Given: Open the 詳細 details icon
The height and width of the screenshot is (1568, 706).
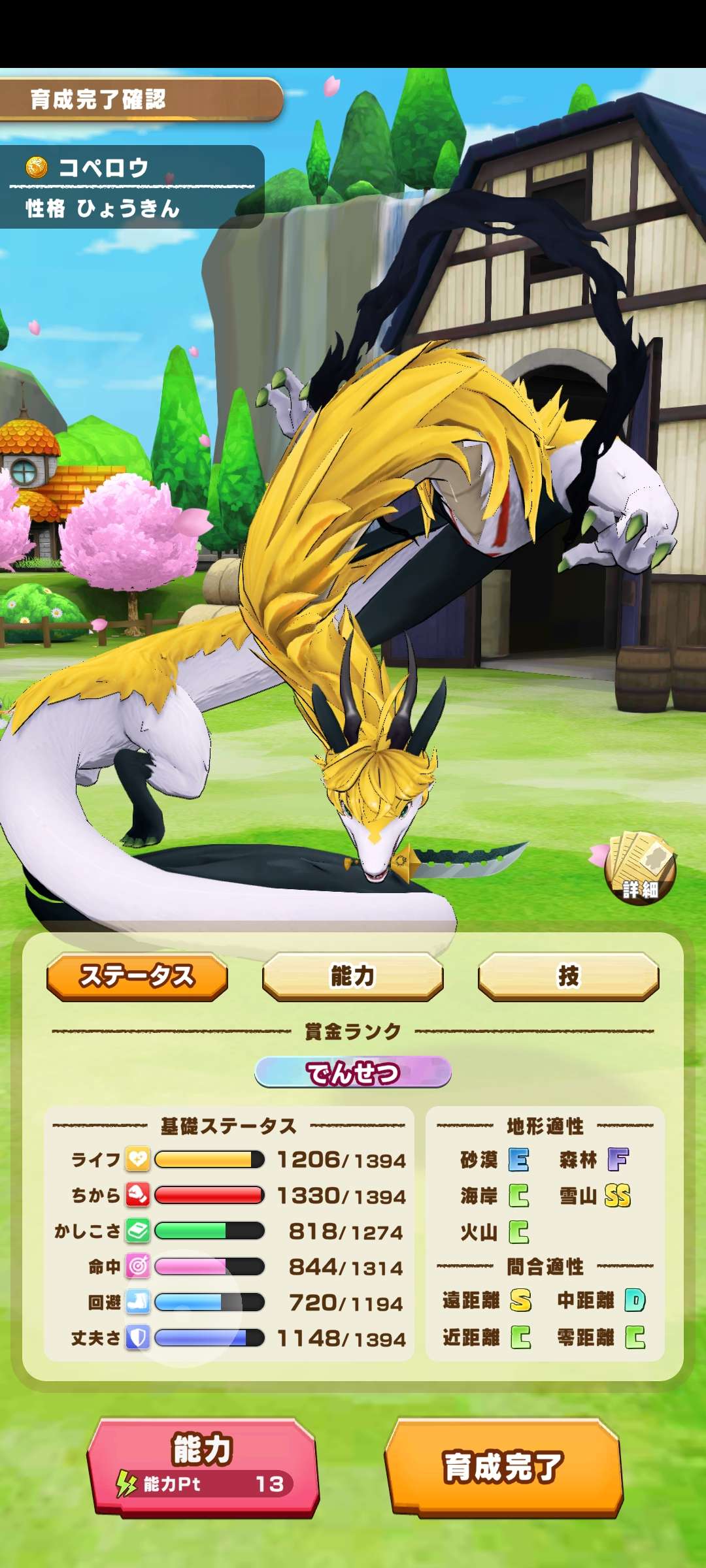Looking at the screenshot, I should (639, 869).
